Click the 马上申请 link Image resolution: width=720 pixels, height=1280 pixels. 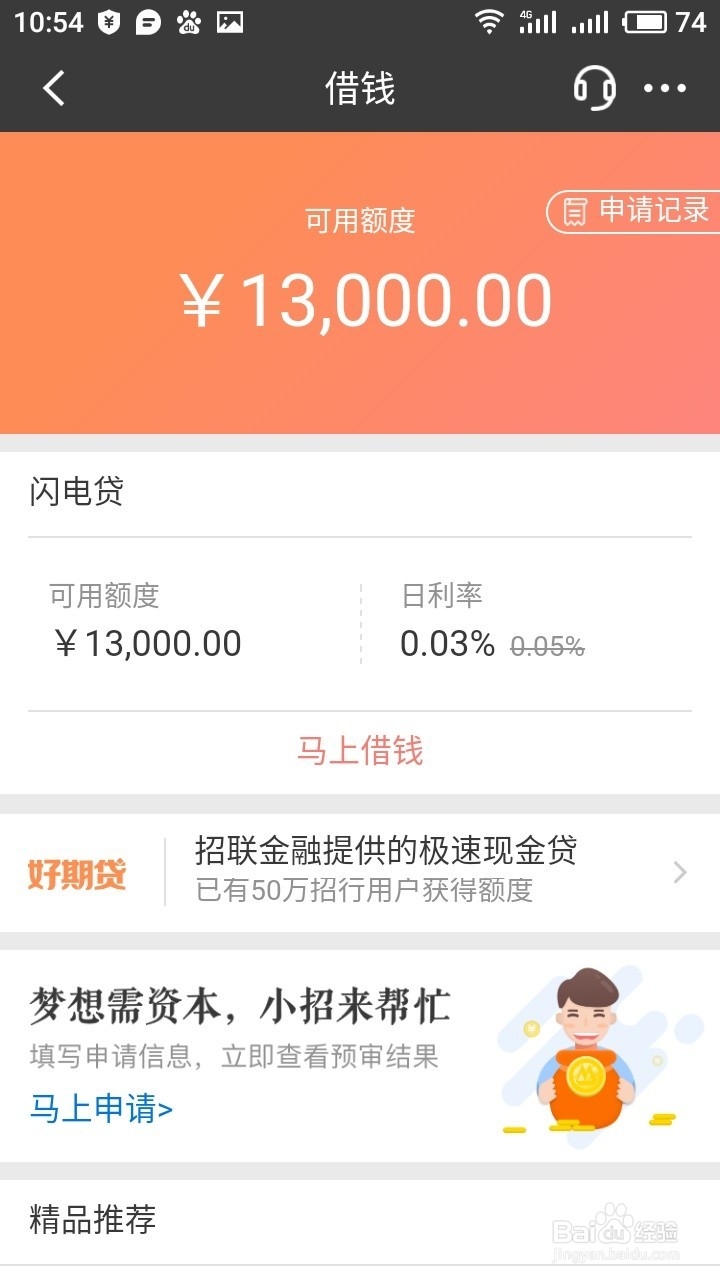[98, 1108]
